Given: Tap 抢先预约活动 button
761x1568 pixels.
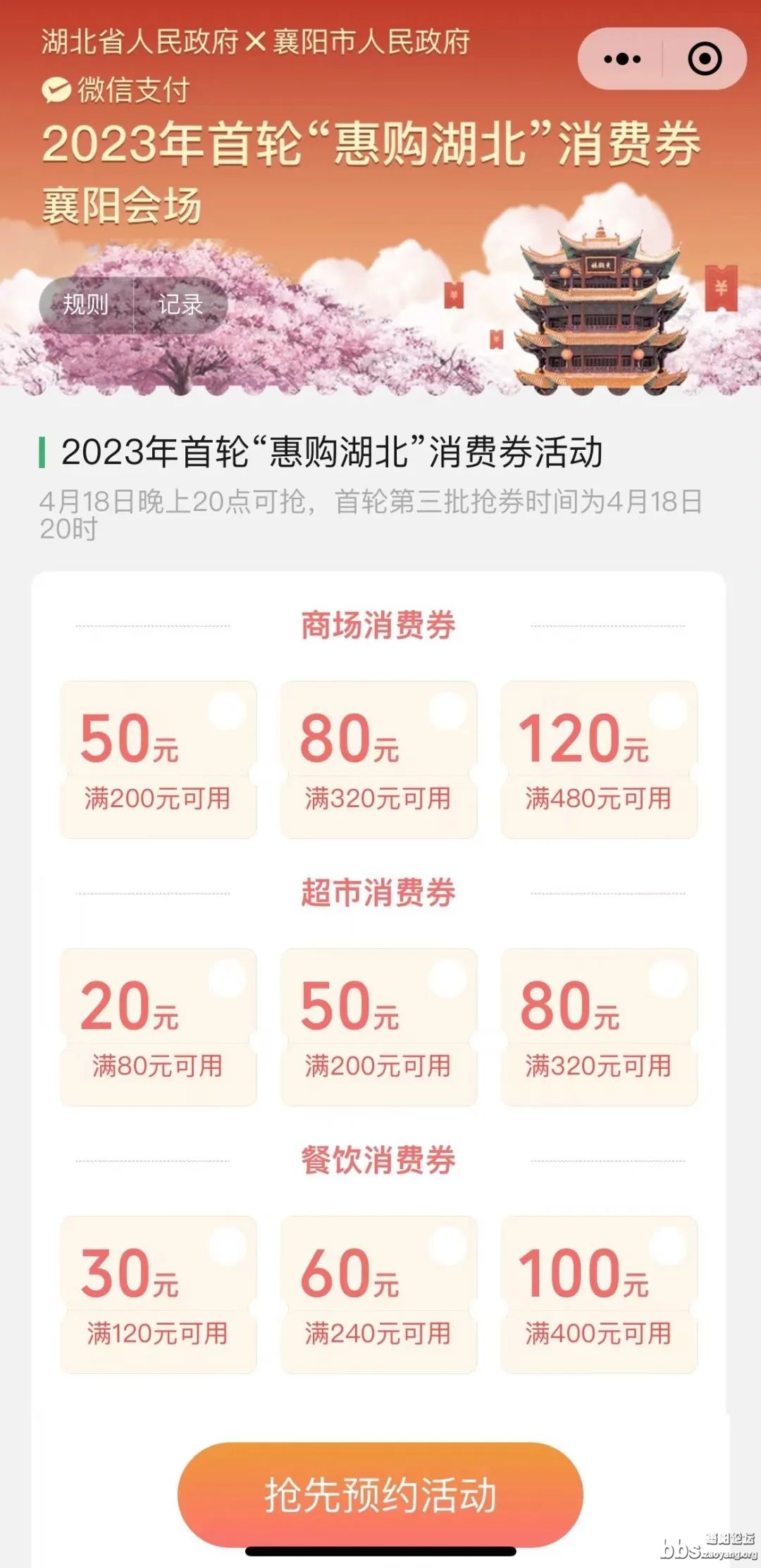Looking at the screenshot, I should click(x=380, y=1494).
